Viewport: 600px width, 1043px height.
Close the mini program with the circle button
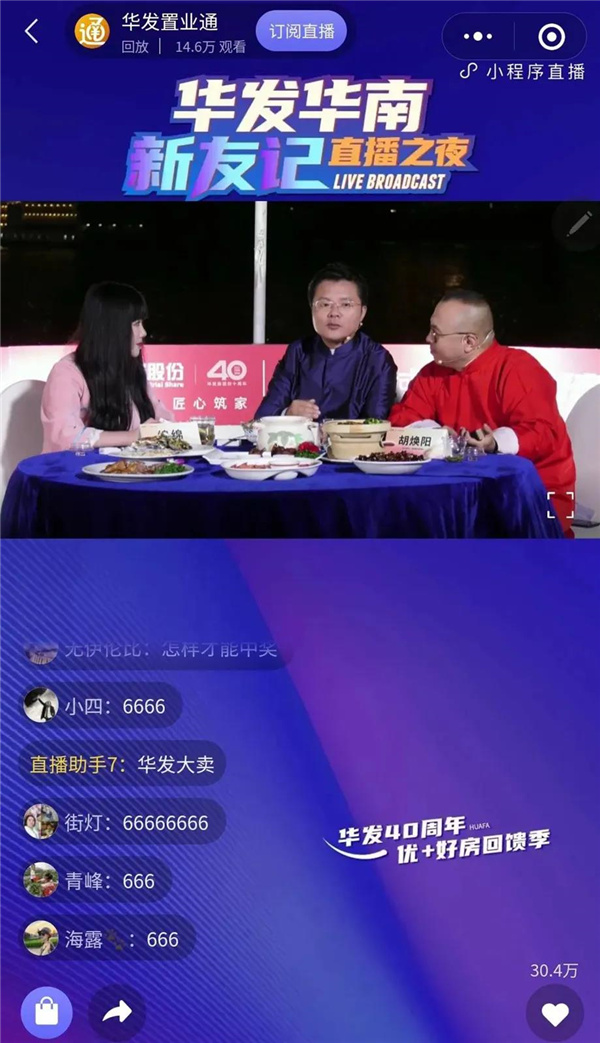click(551, 36)
